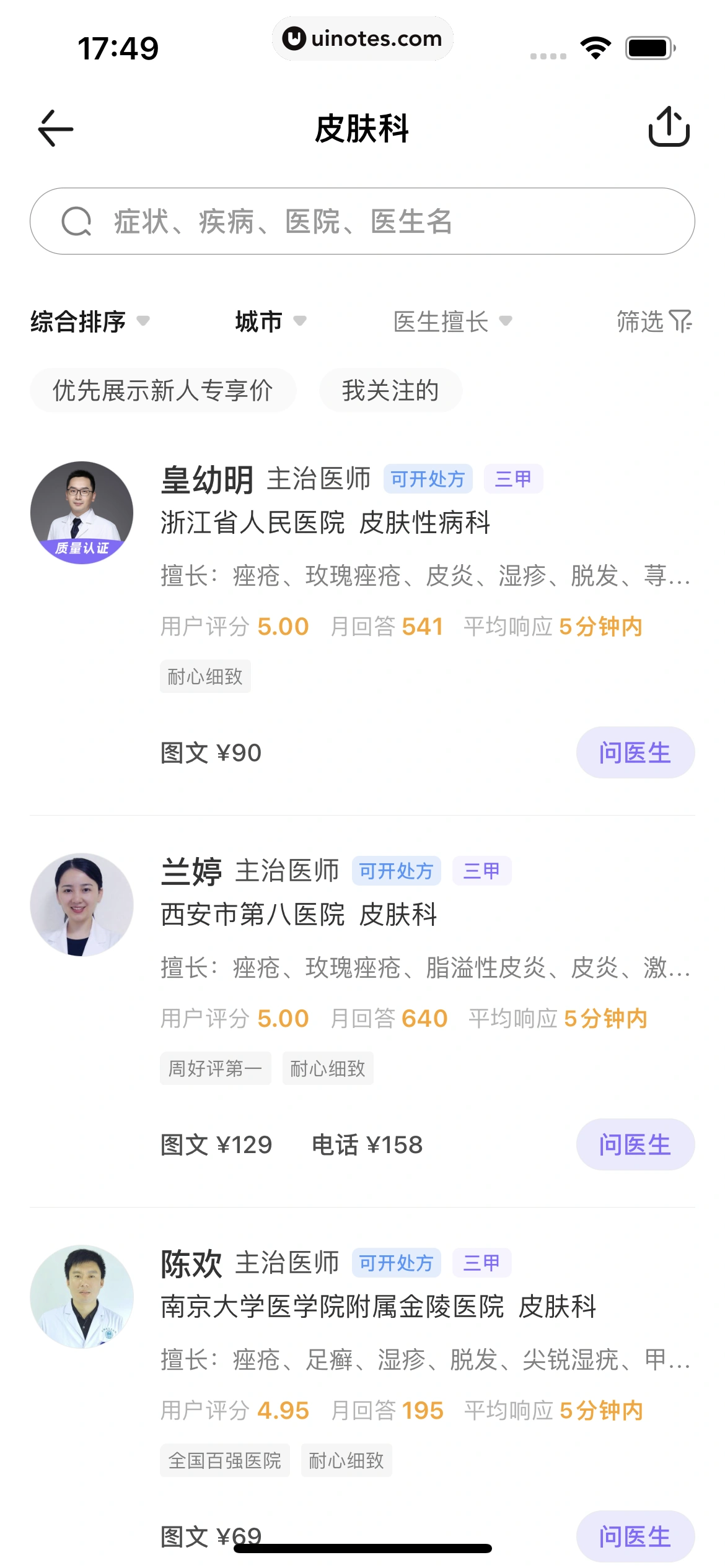This screenshot has height=1568, width=725.
Task: Click the 可开处方 label beside 陈欢
Action: (x=396, y=1263)
